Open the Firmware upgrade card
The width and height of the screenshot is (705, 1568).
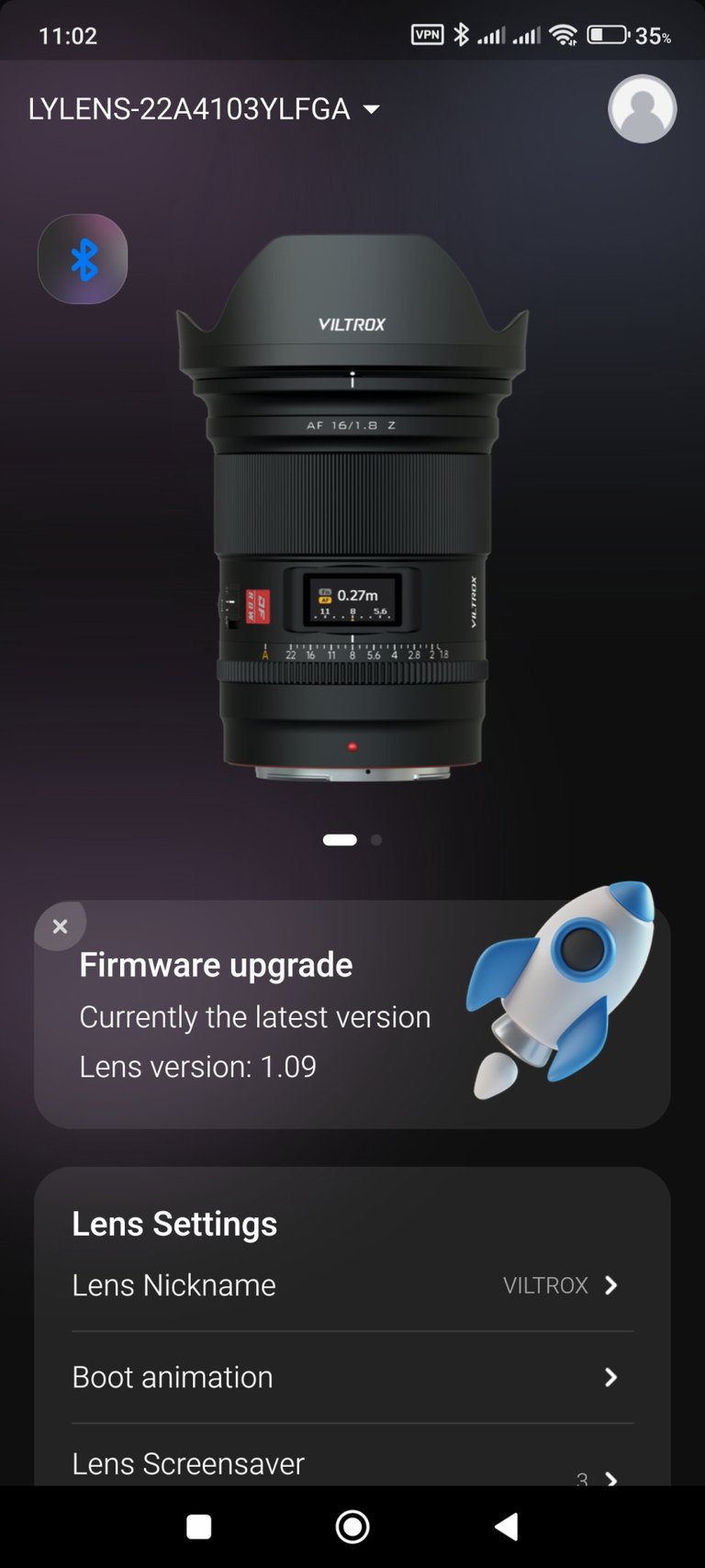coord(352,1014)
